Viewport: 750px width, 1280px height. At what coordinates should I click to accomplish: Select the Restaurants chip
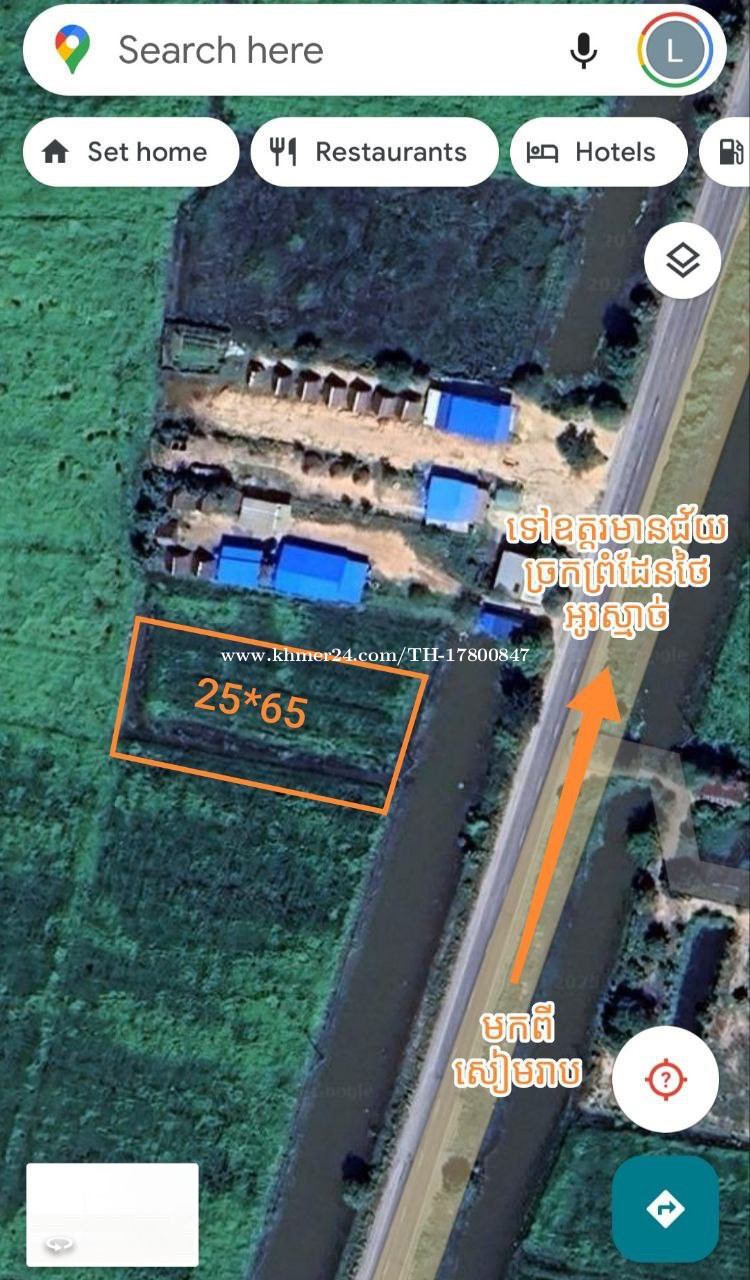pyautogui.click(x=374, y=152)
